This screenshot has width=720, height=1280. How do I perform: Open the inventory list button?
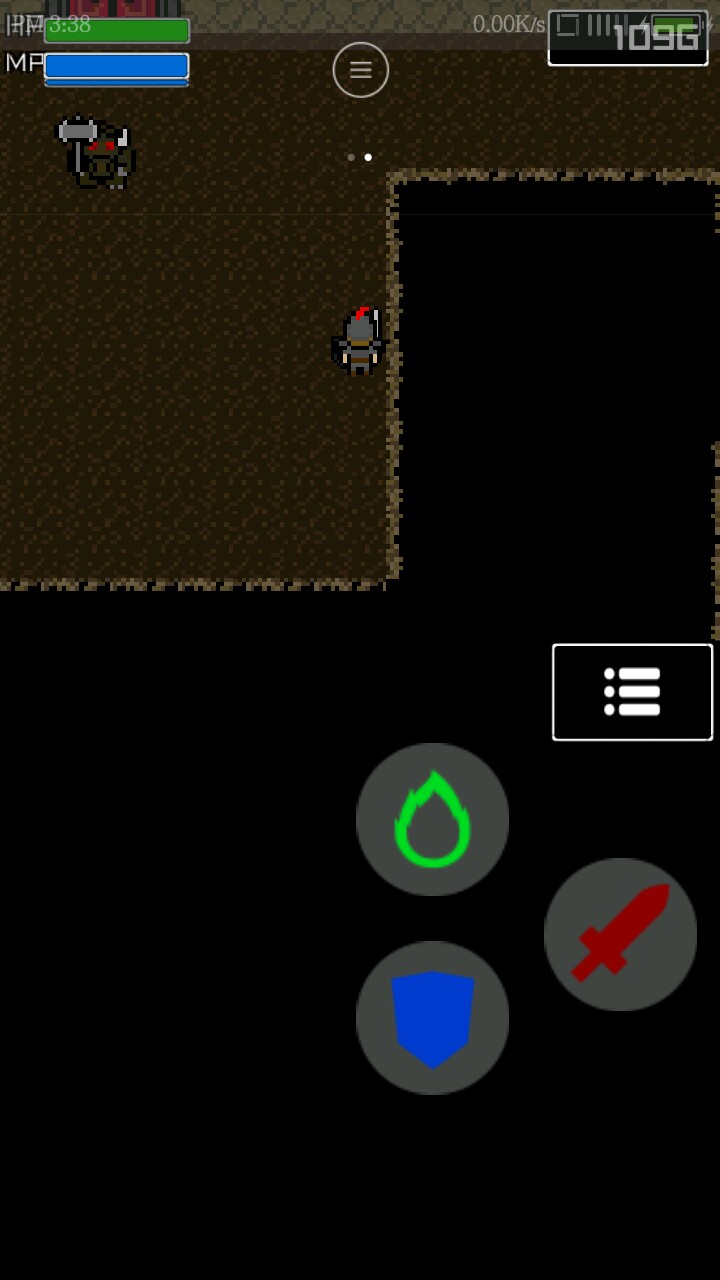(632, 692)
